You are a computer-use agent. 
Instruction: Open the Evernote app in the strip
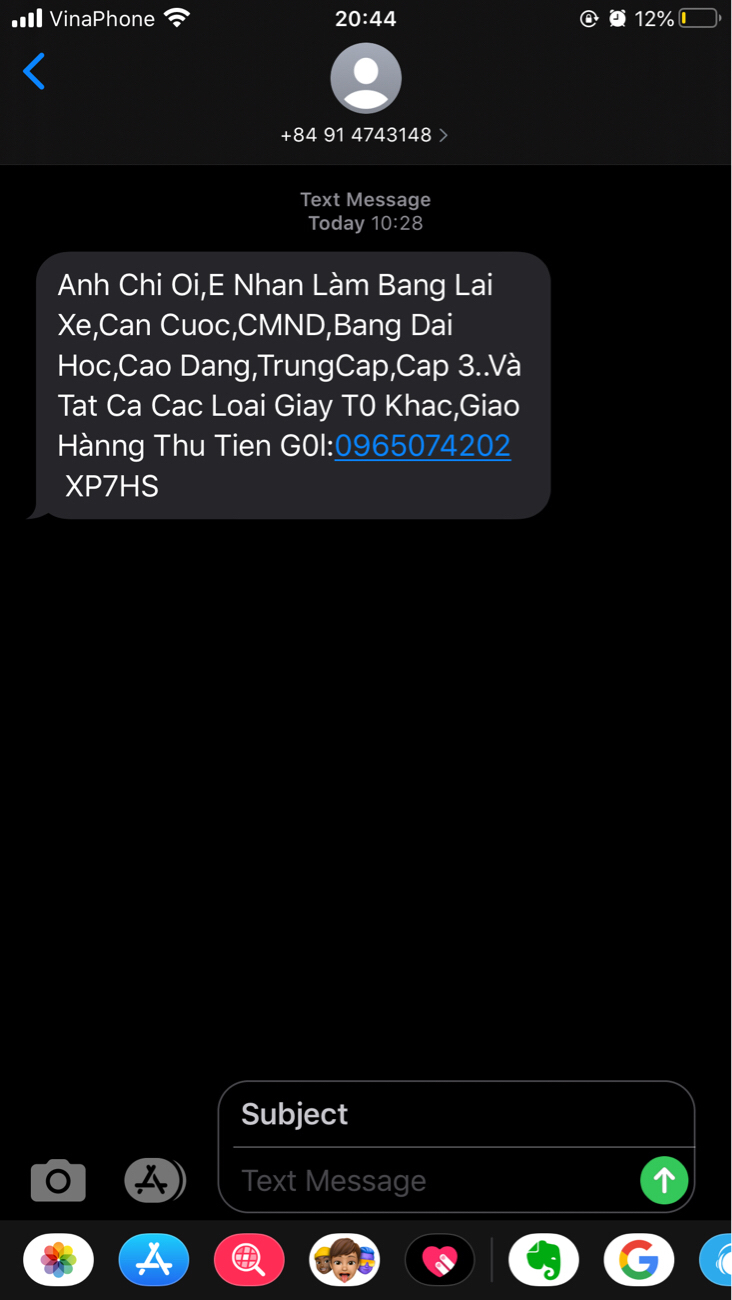click(544, 1260)
